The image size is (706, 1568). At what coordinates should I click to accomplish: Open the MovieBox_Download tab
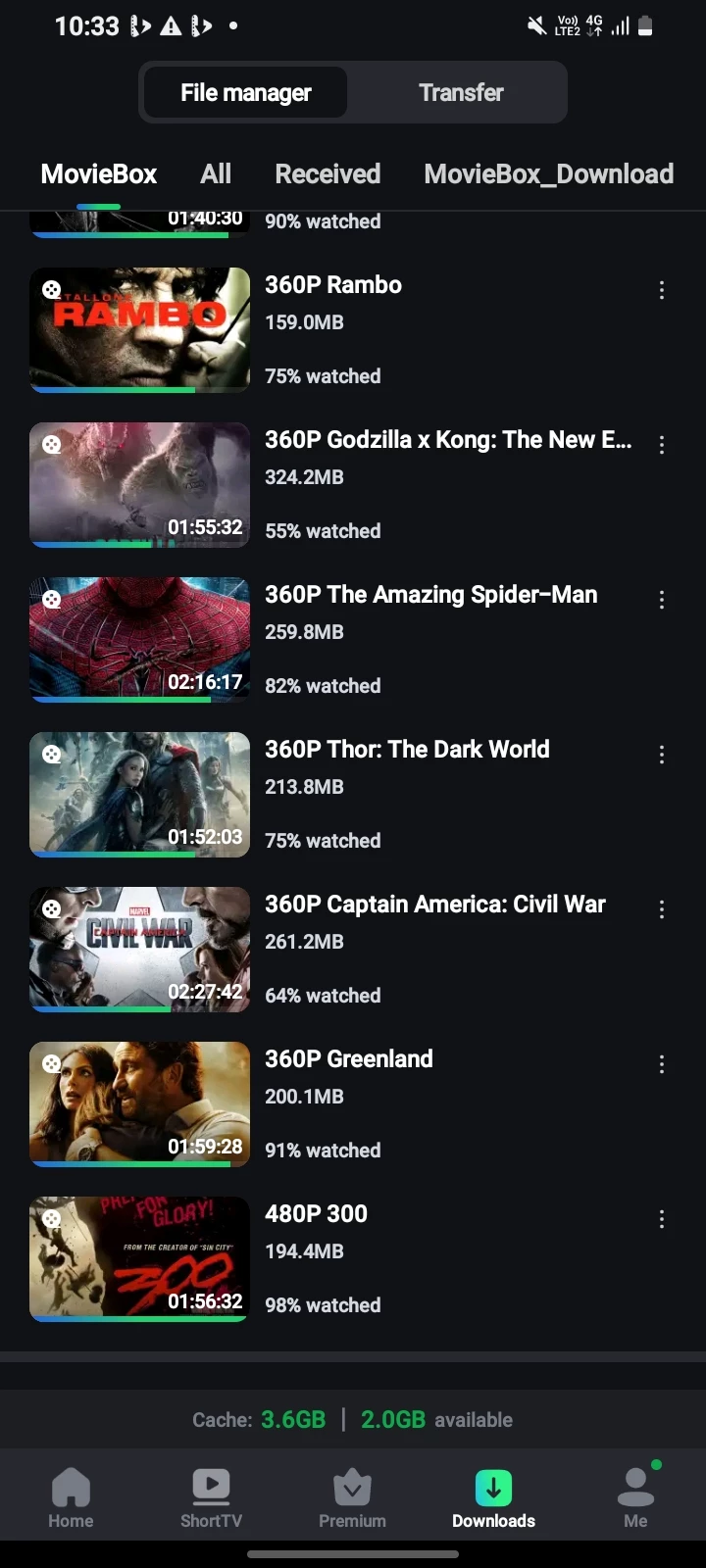click(548, 174)
